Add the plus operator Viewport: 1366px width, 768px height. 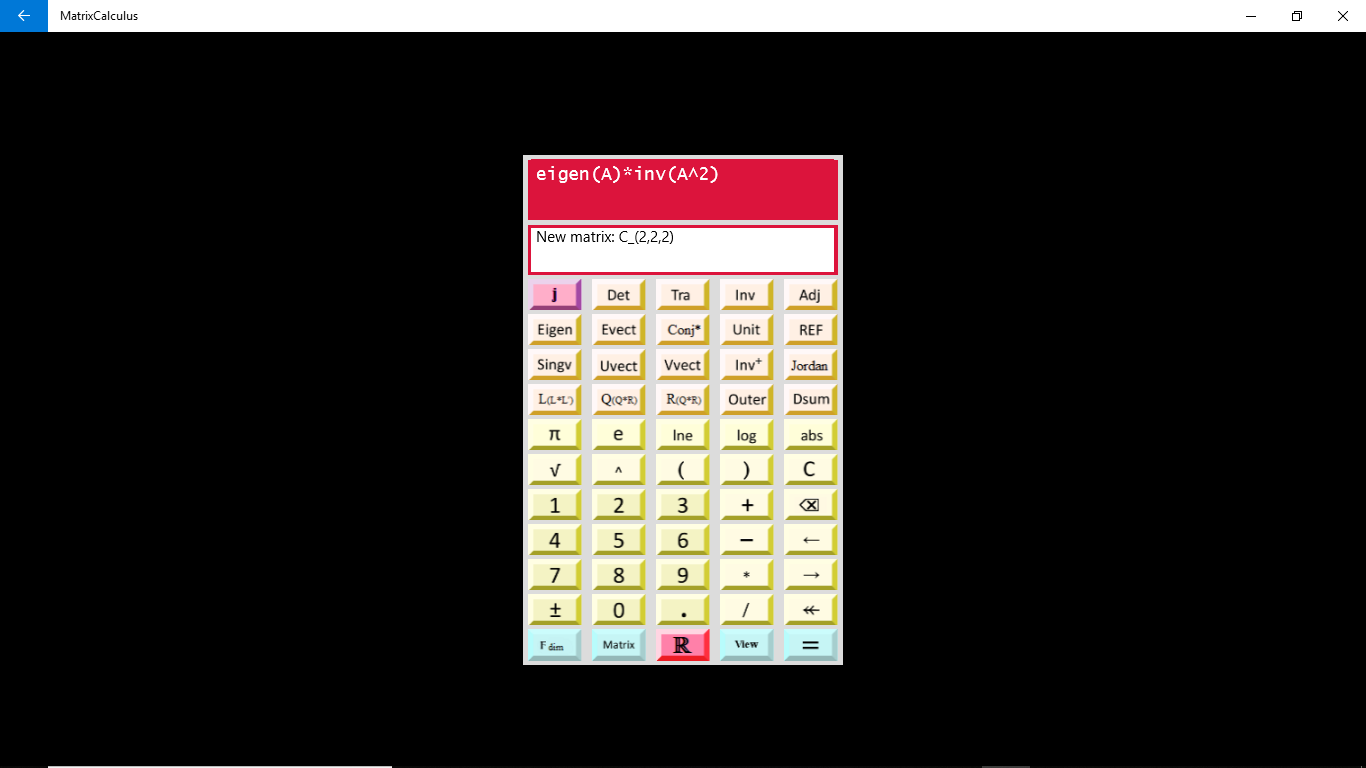746,505
